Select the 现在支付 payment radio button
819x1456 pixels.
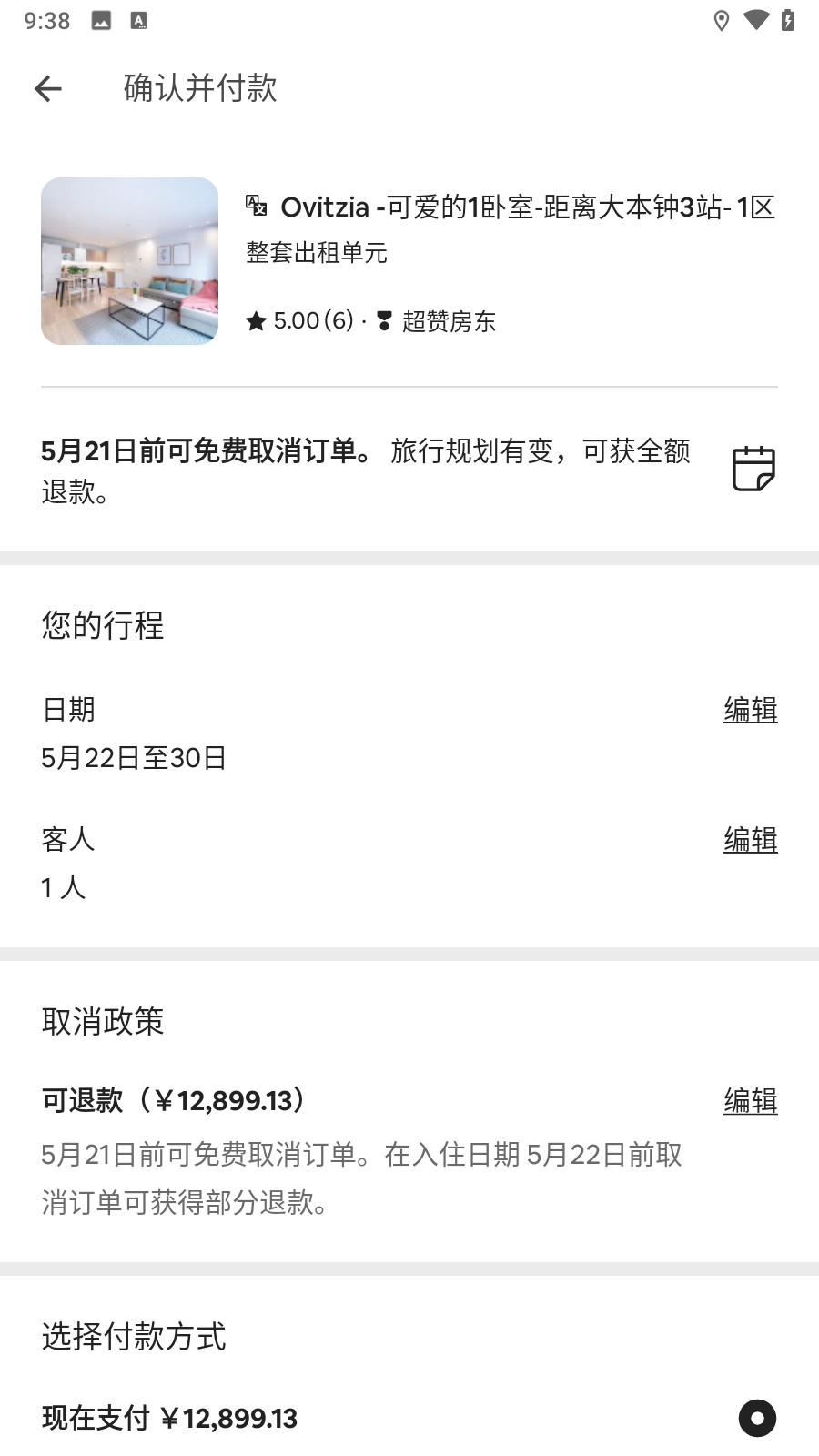coord(757,1418)
